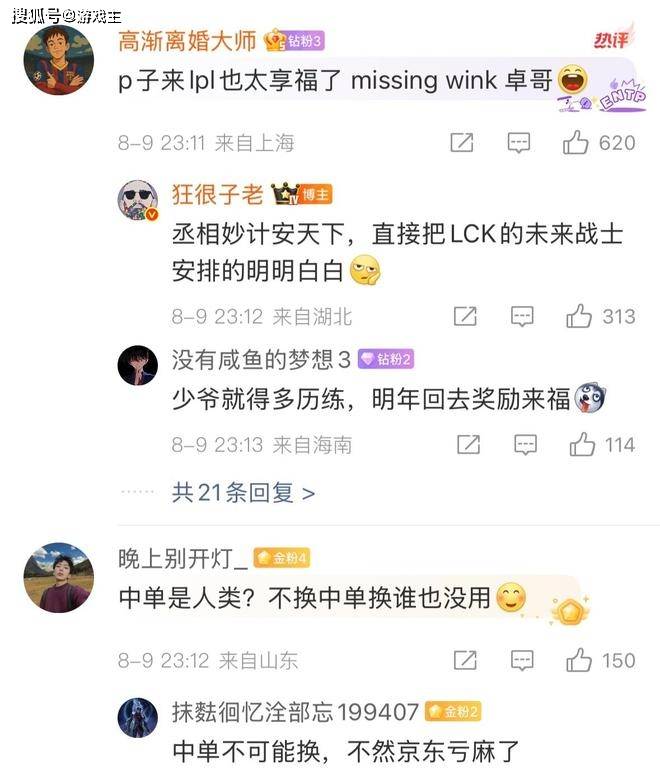Comment on 没有咸鱼的梦想3's reply
Viewport: 660px width, 776px height.
(x=523, y=445)
